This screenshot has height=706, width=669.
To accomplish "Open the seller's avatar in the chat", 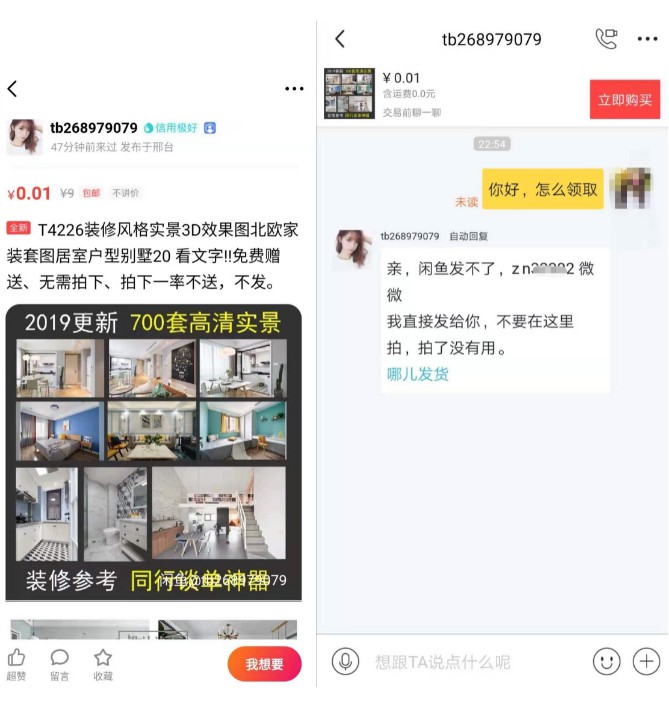I will pyautogui.click(x=353, y=249).
